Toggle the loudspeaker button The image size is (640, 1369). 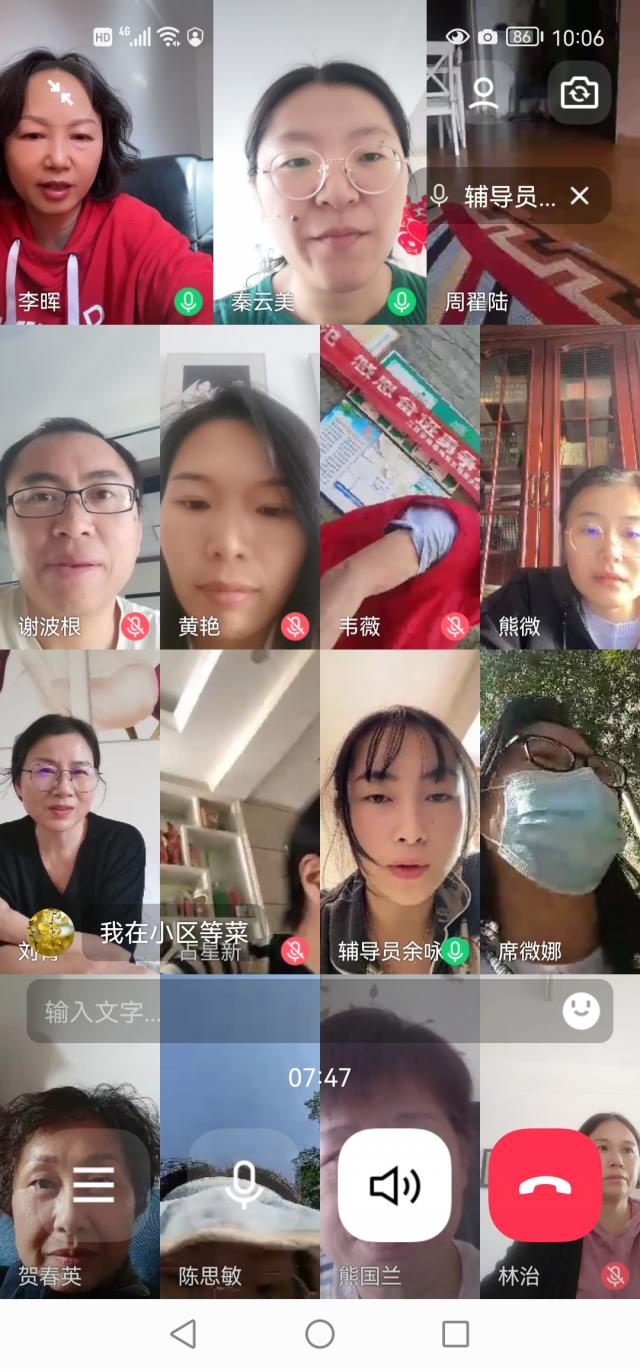point(395,1185)
